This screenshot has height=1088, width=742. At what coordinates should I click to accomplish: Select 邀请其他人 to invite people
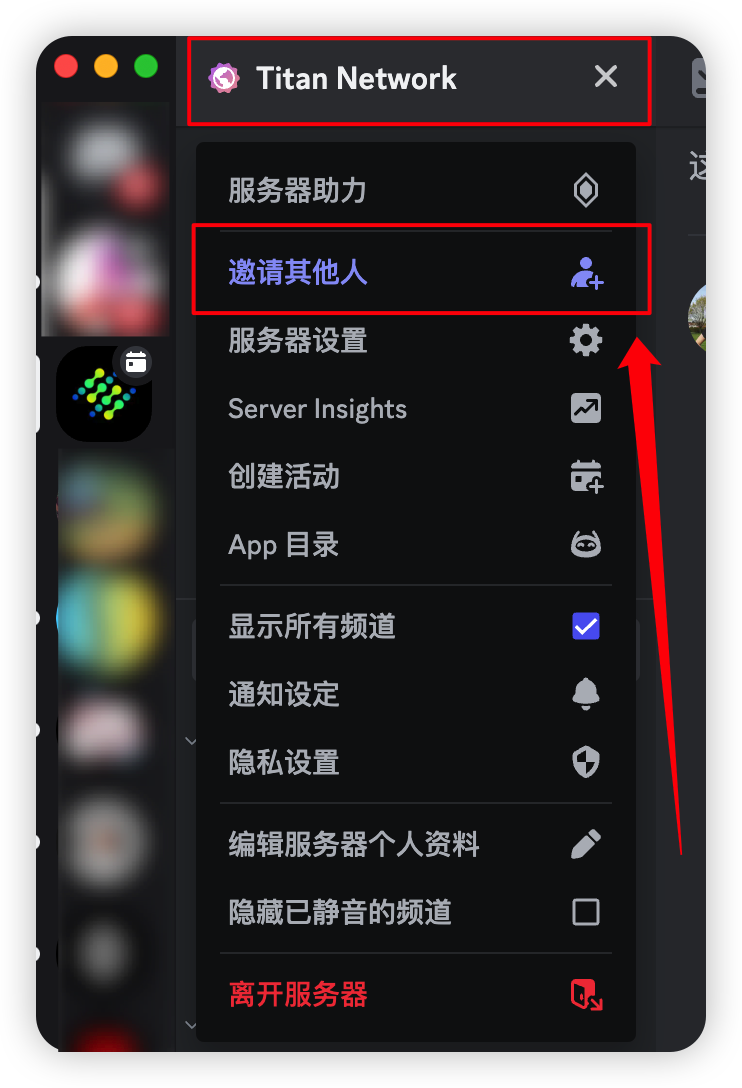(x=415, y=272)
